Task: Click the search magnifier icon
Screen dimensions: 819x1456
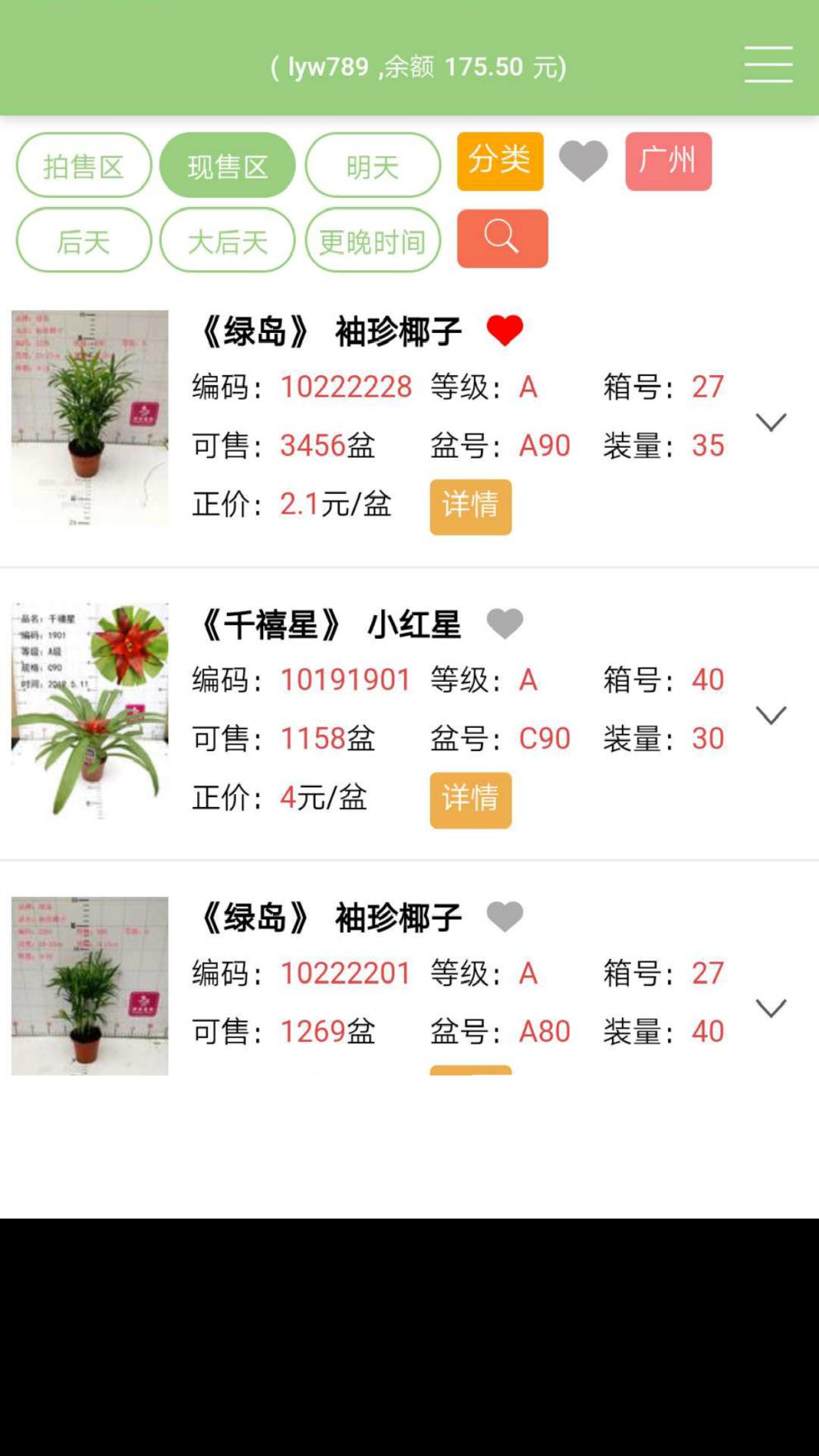Action: pyautogui.click(x=501, y=238)
